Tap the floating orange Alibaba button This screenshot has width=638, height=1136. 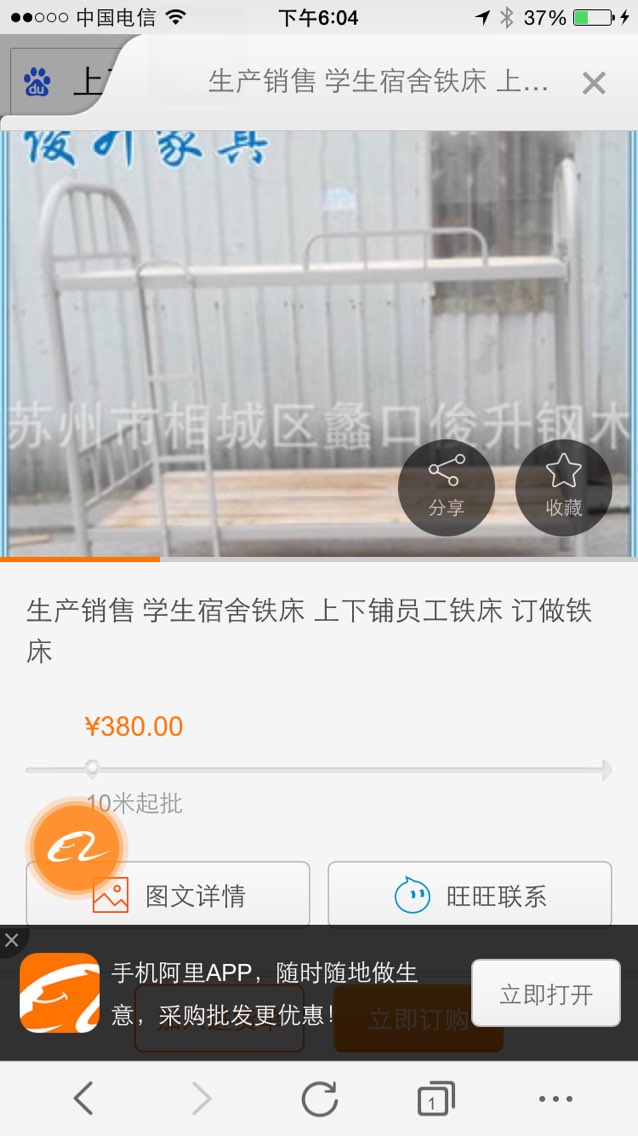coord(77,846)
